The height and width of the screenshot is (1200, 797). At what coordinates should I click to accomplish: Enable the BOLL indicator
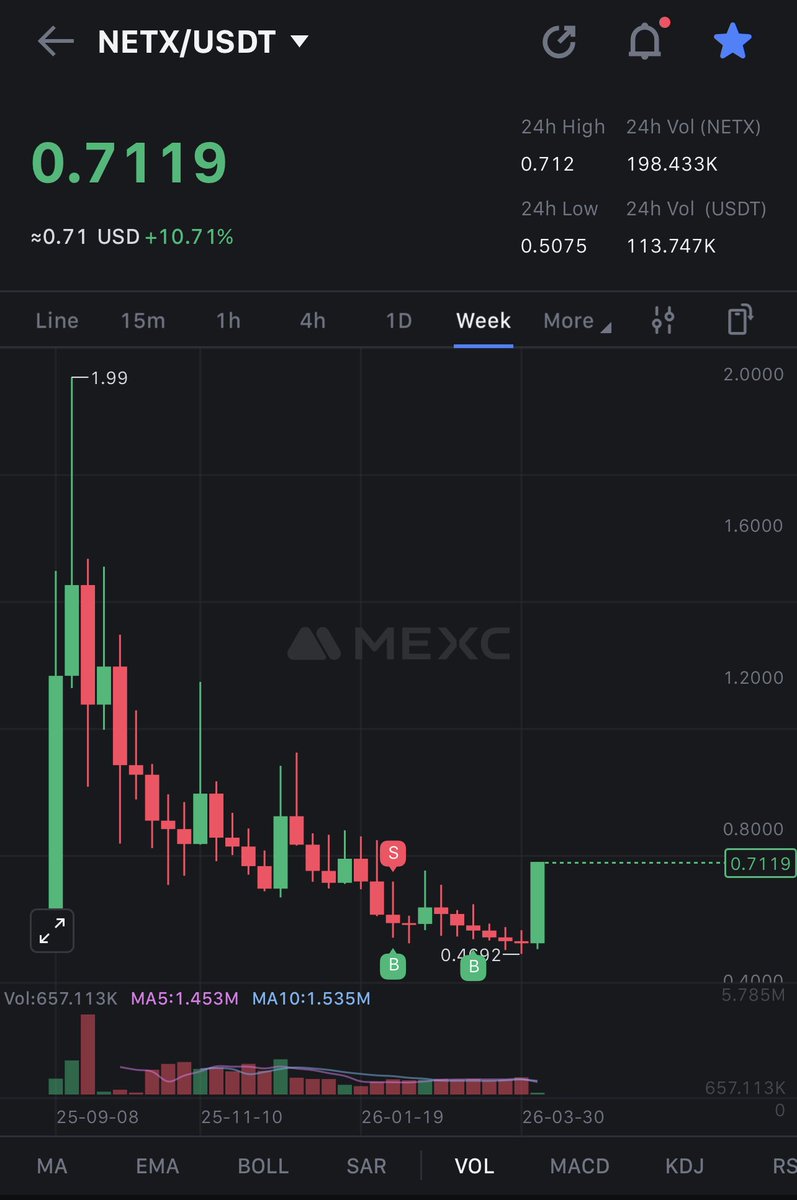tap(263, 1166)
